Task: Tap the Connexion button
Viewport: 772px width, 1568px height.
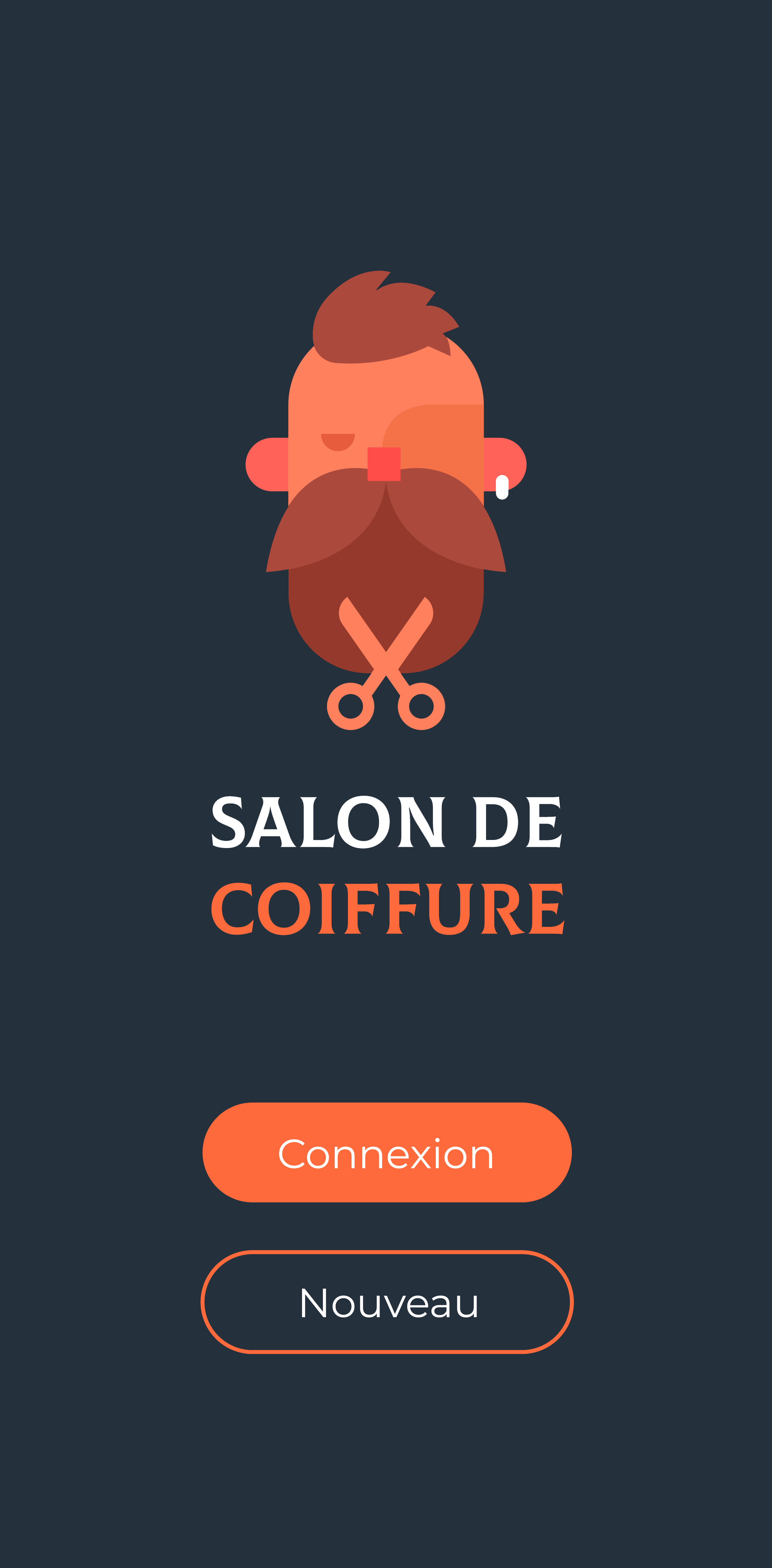Action: tap(387, 1153)
